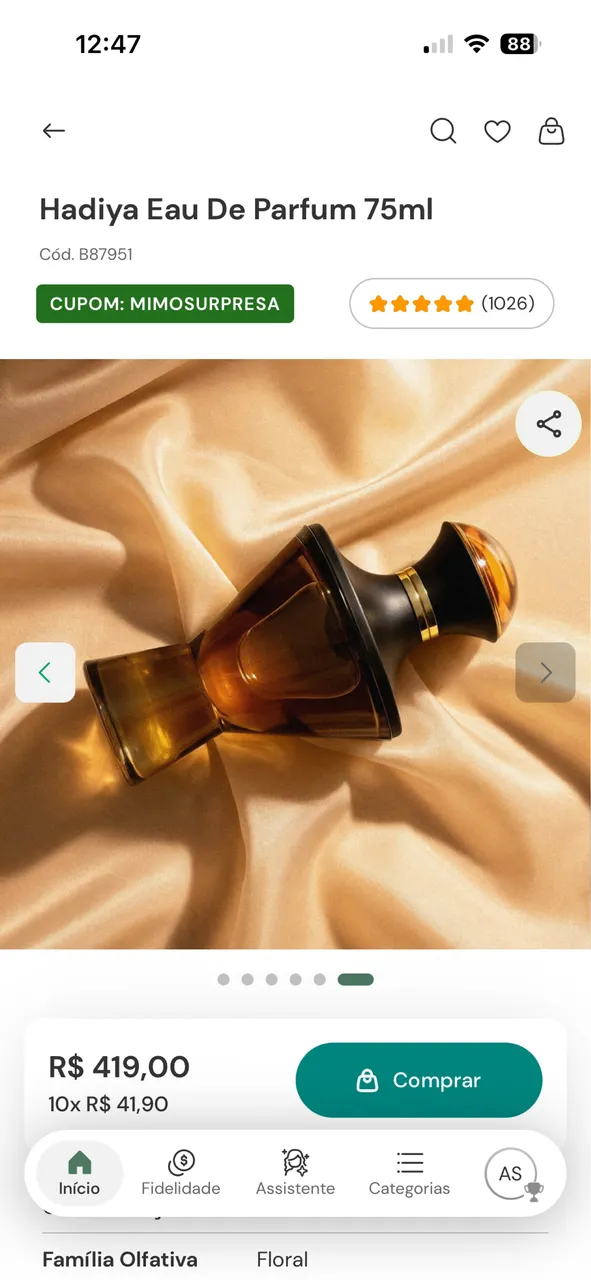Open the search magnifier icon
The height and width of the screenshot is (1280, 591).
pos(443,131)
